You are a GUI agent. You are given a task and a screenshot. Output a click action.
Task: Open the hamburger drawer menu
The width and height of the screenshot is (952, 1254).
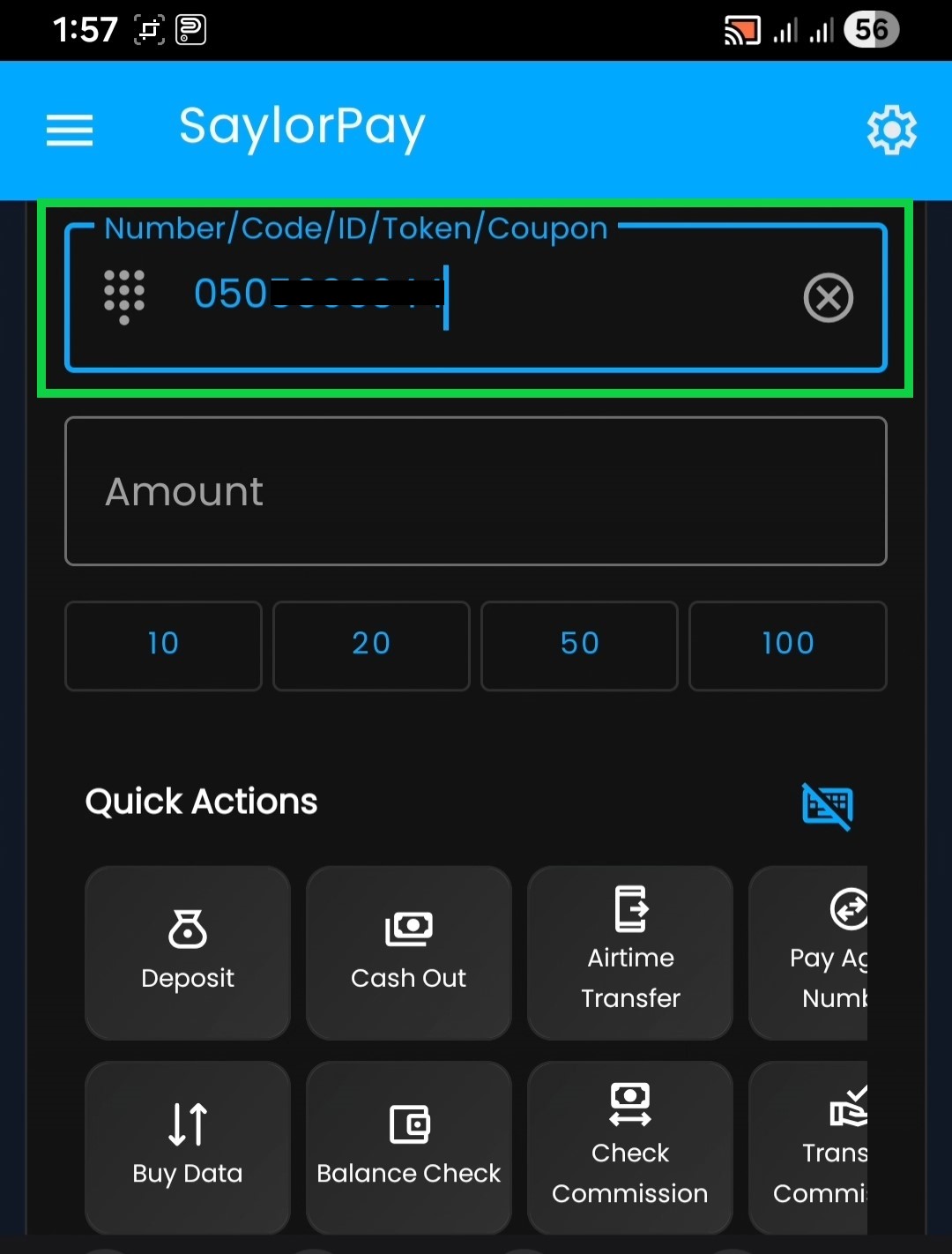(70, 131)
